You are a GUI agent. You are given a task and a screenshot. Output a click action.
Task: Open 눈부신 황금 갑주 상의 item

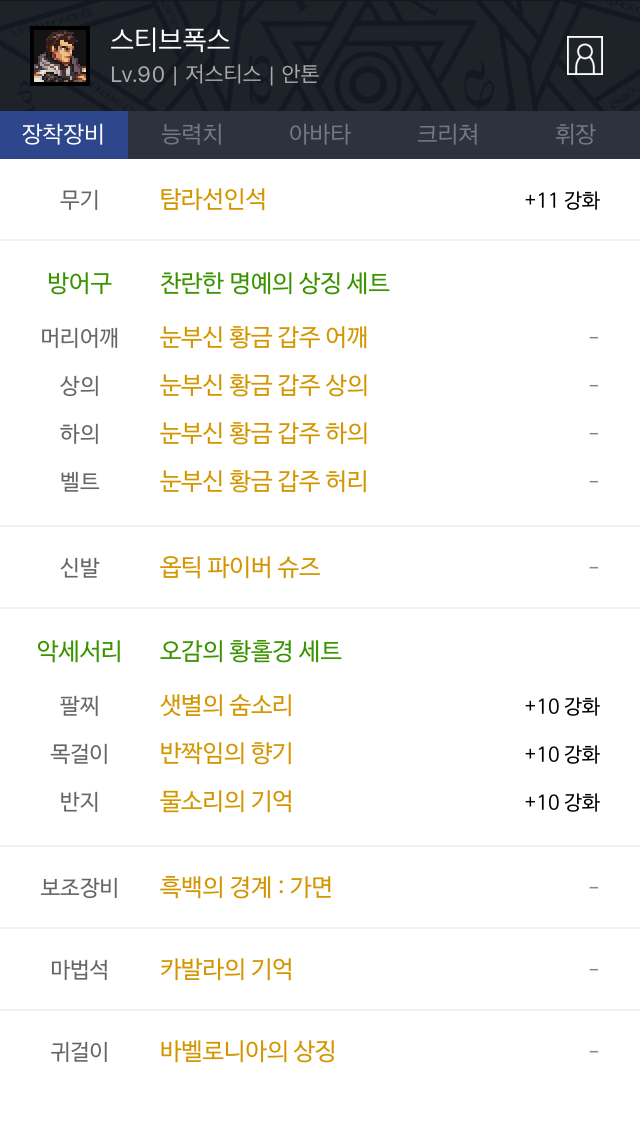click(264, 385)
